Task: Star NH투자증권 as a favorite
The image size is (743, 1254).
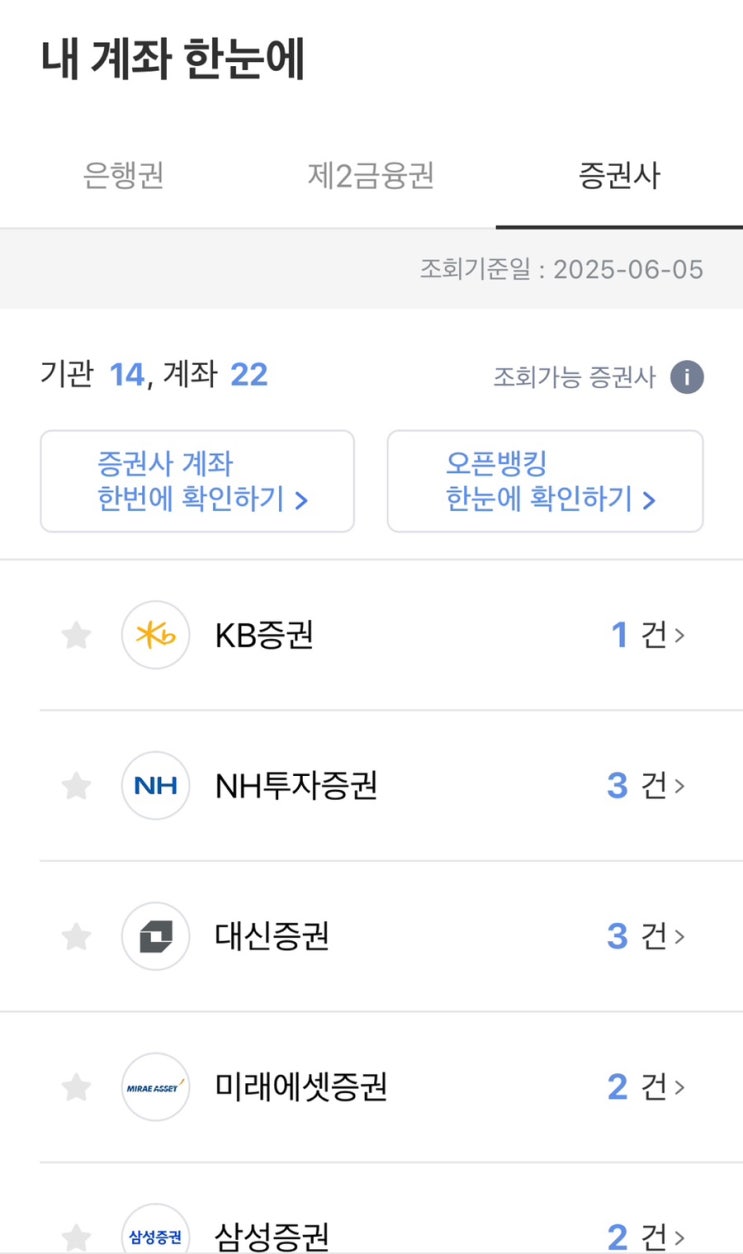Action: tap(76, 786)
